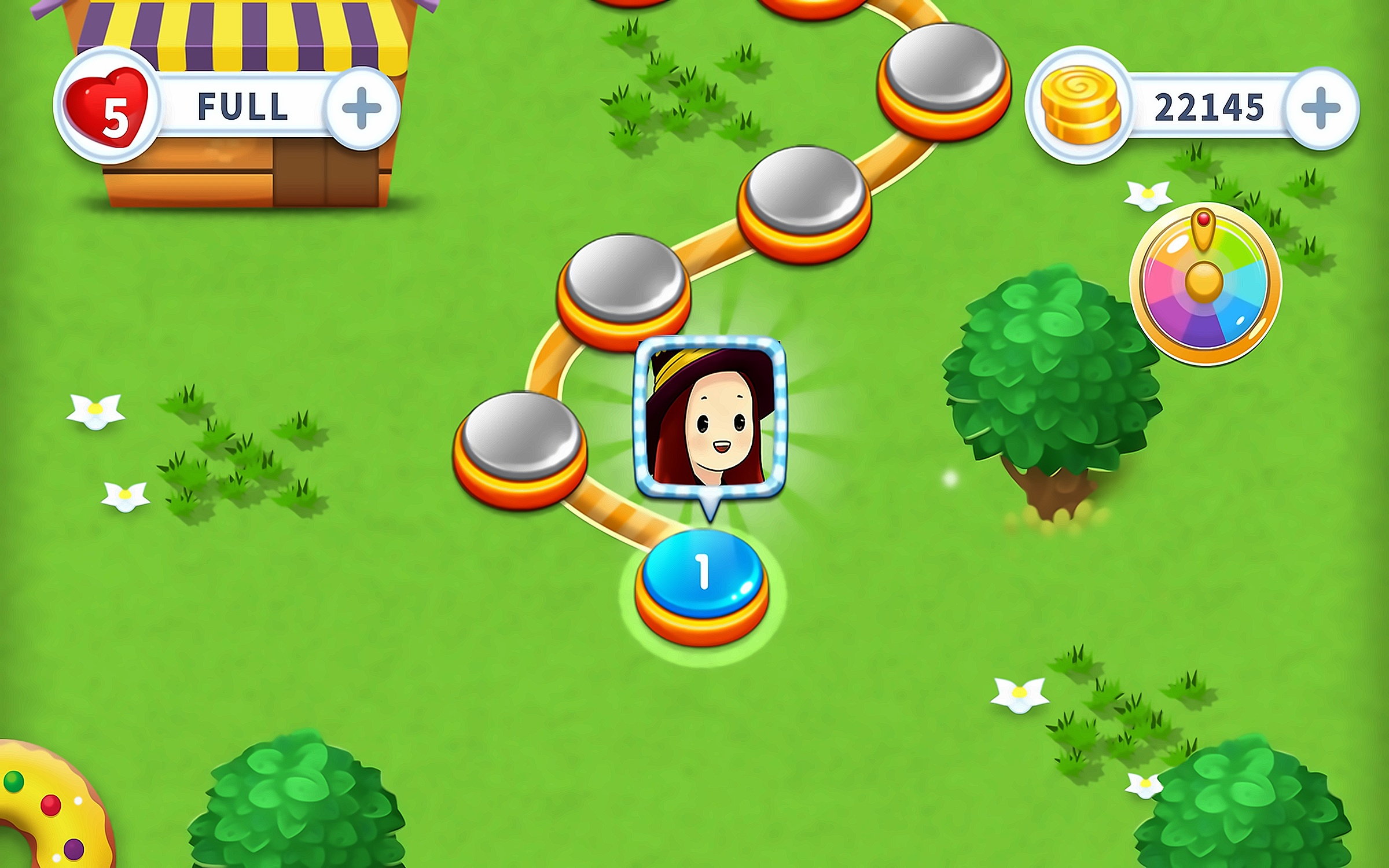
Task: Tap the player avatar above level 1
Action: (710, 418)
